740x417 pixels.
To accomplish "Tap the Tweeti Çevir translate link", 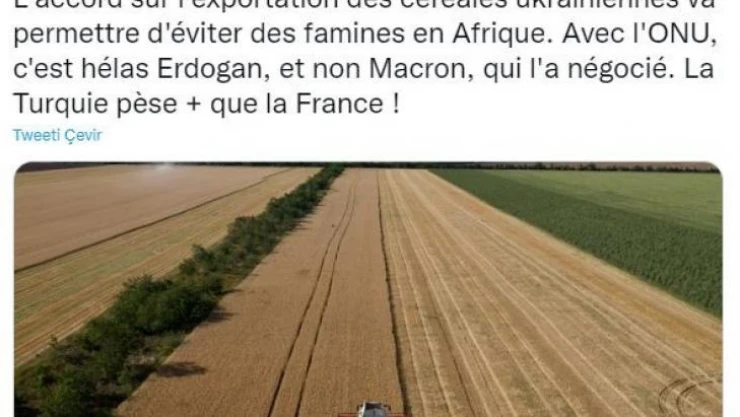I will [x=57, y=135].
